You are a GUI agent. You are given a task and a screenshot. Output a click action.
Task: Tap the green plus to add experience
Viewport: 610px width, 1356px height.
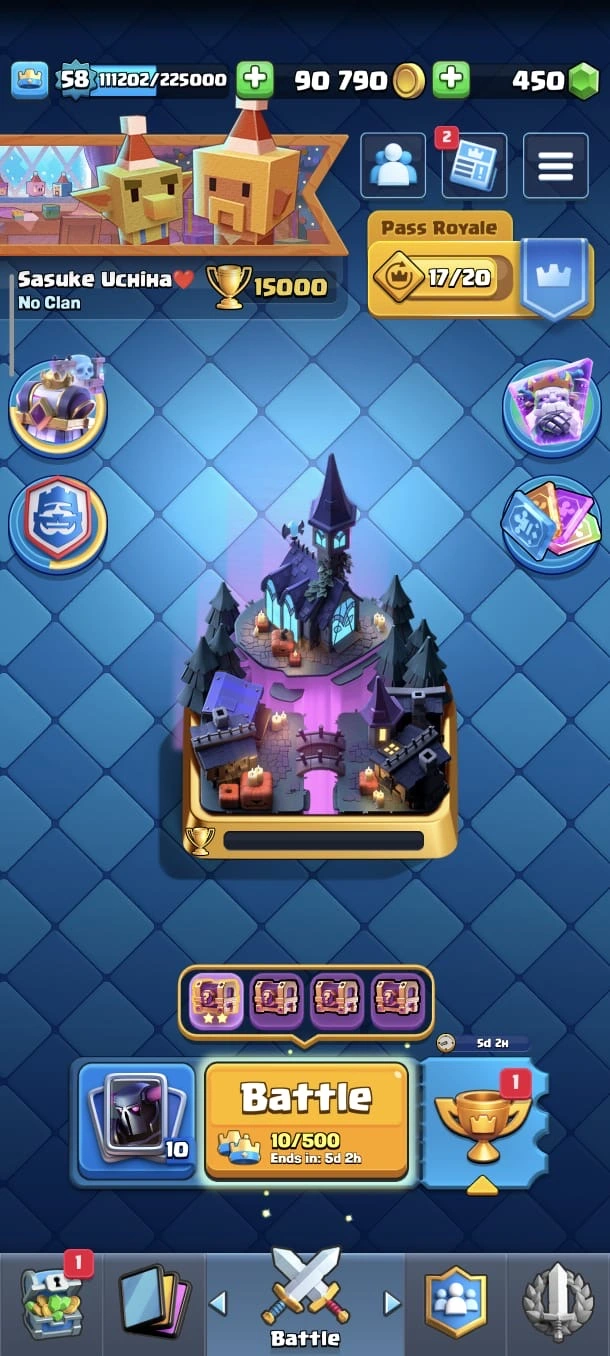point(255,80)
